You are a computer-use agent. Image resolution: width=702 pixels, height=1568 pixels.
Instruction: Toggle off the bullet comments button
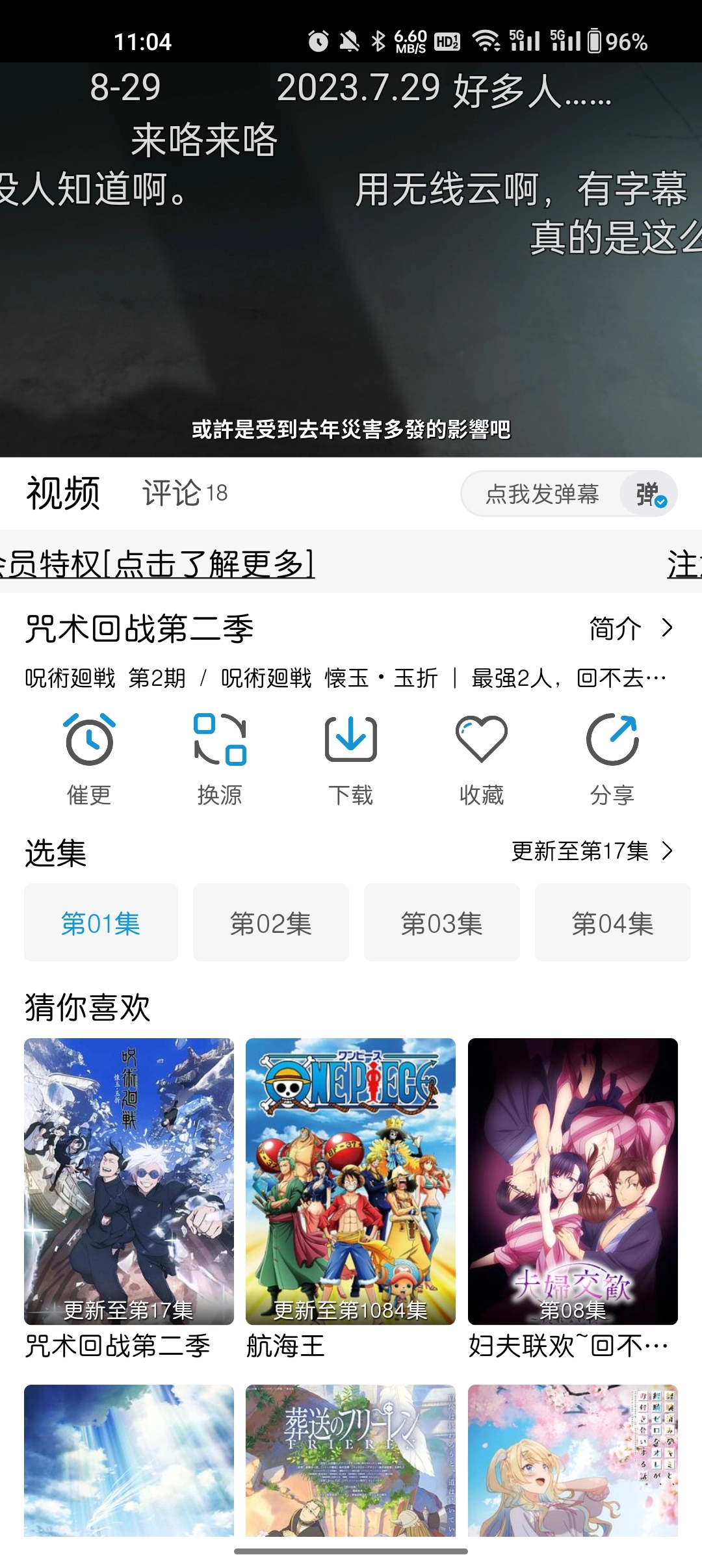[x=648, y=494]
